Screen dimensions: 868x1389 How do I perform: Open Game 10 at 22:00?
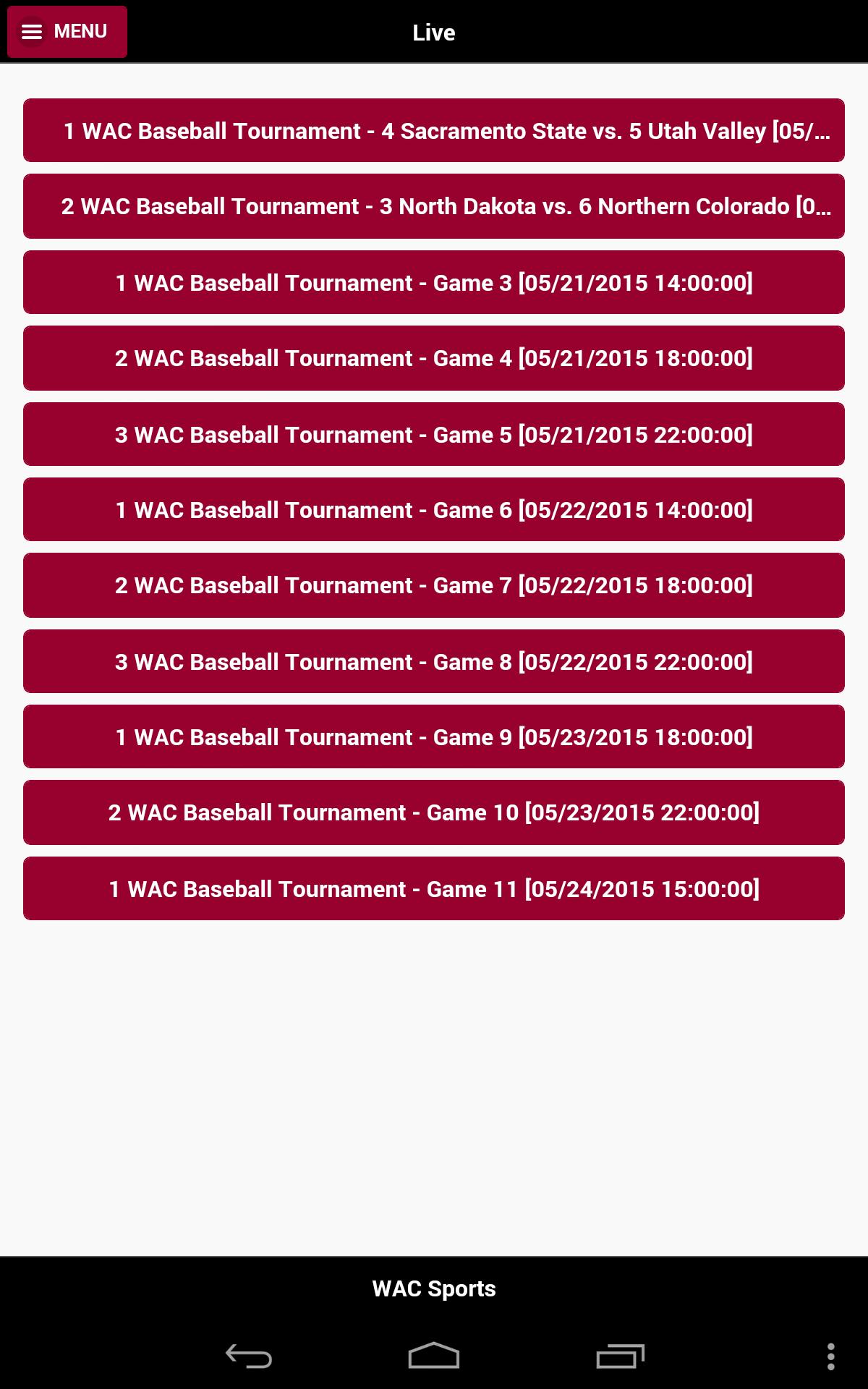pyautogui.click(x=434, y=812)
